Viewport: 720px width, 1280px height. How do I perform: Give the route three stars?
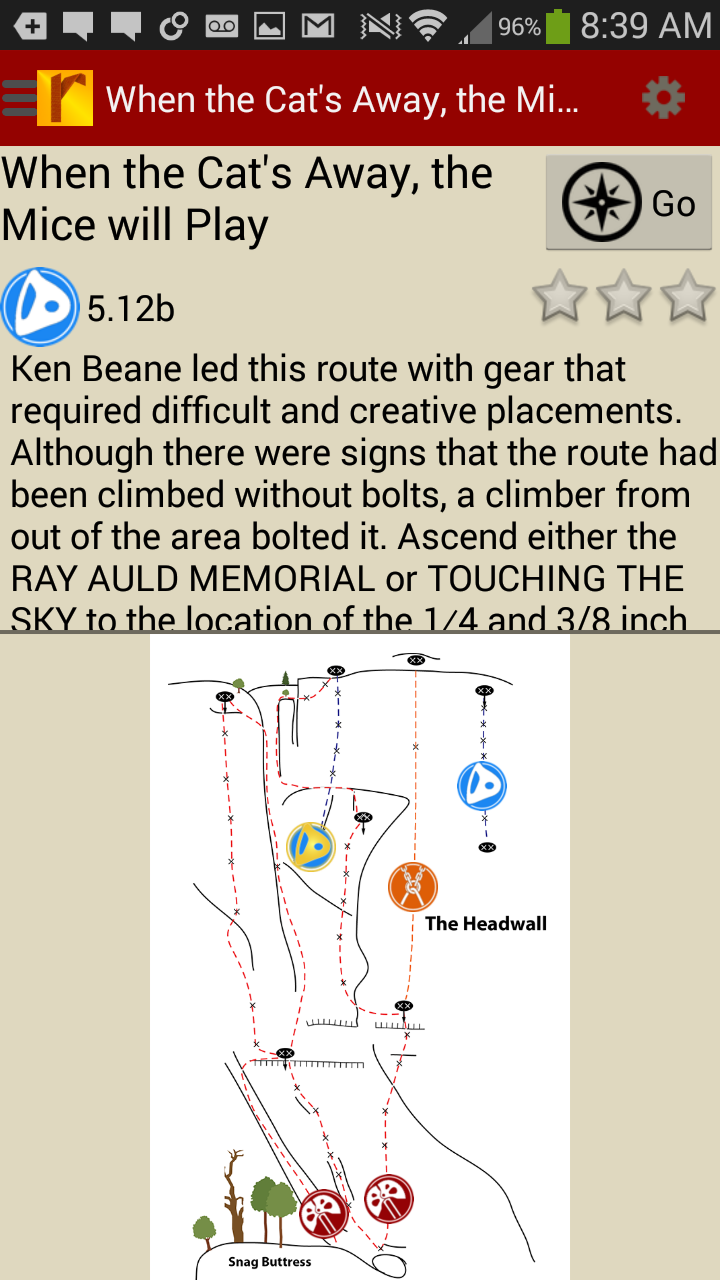[x=688, y=297]
